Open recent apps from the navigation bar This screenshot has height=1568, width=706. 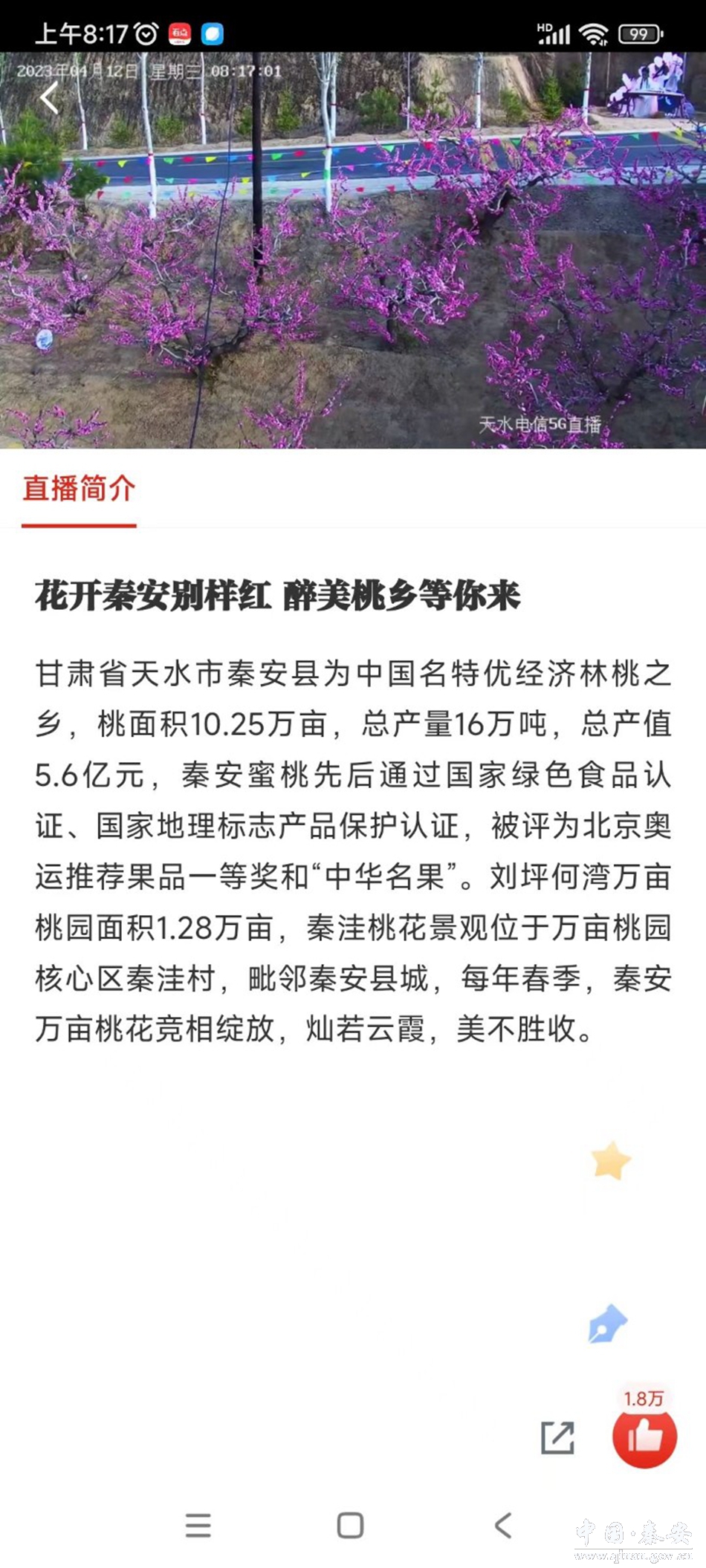pos(198,1525)
